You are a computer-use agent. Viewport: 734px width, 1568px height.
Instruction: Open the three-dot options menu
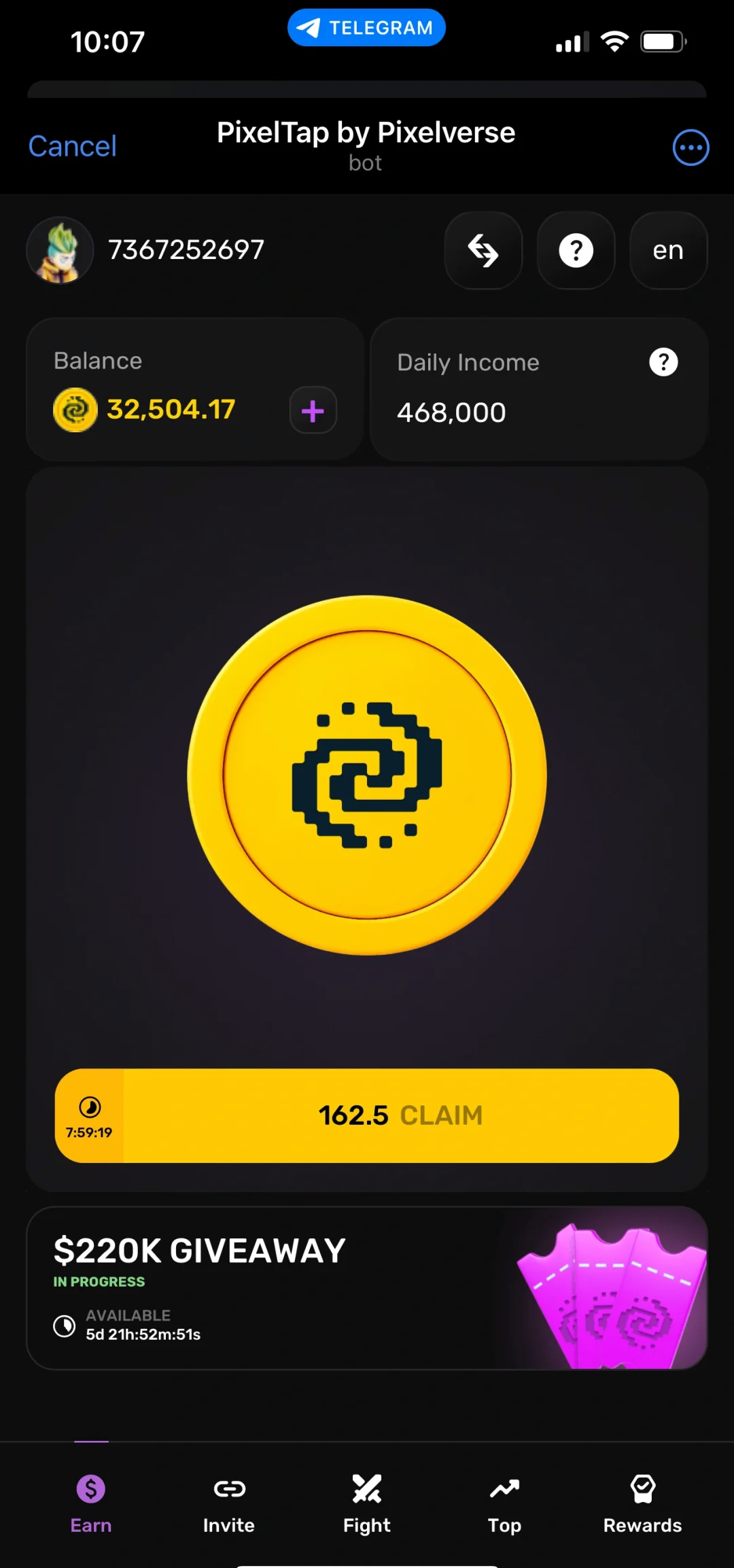click(691, 147)
